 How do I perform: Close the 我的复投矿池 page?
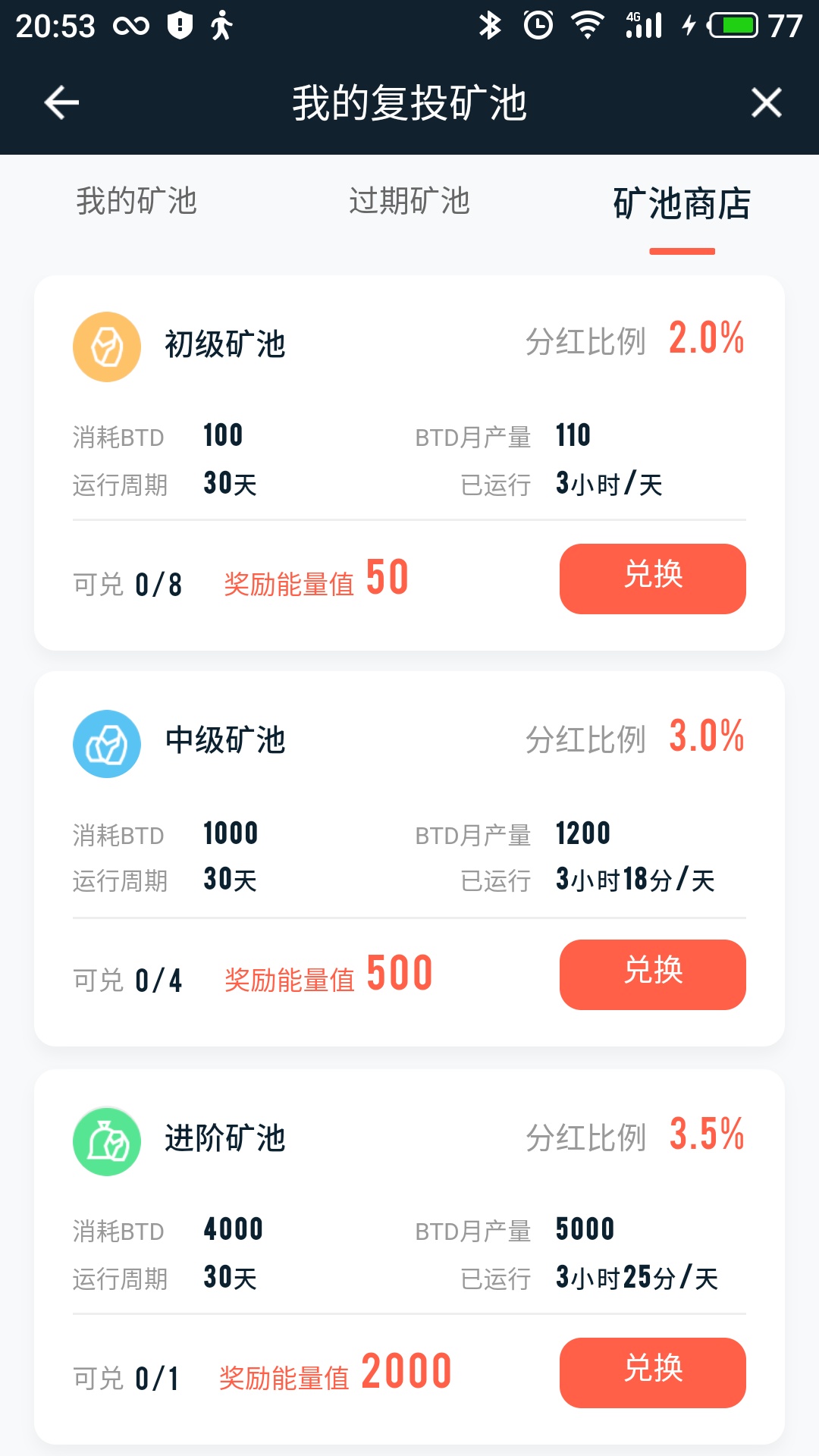[x=766, y=102]
